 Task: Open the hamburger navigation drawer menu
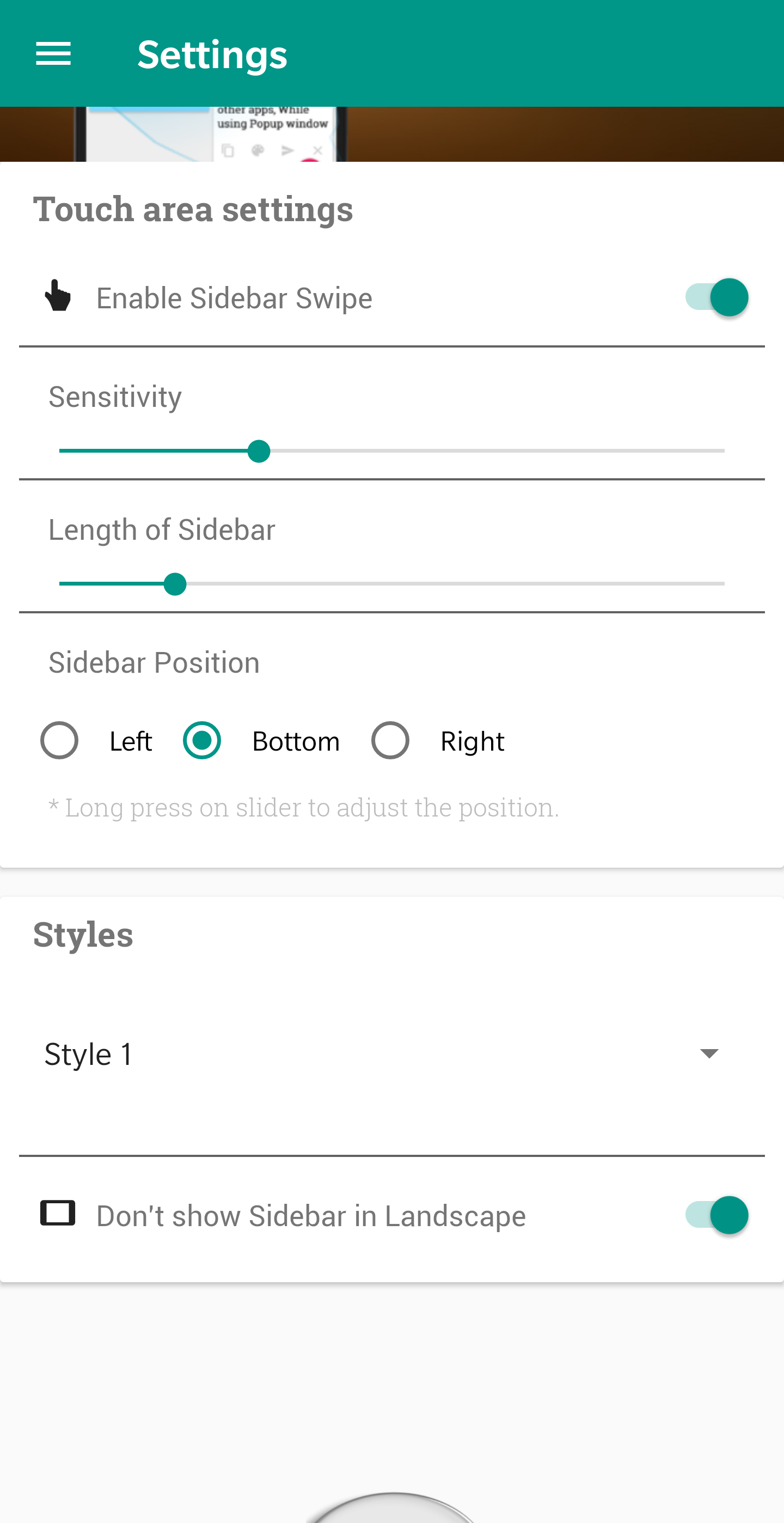click(53, 54)
